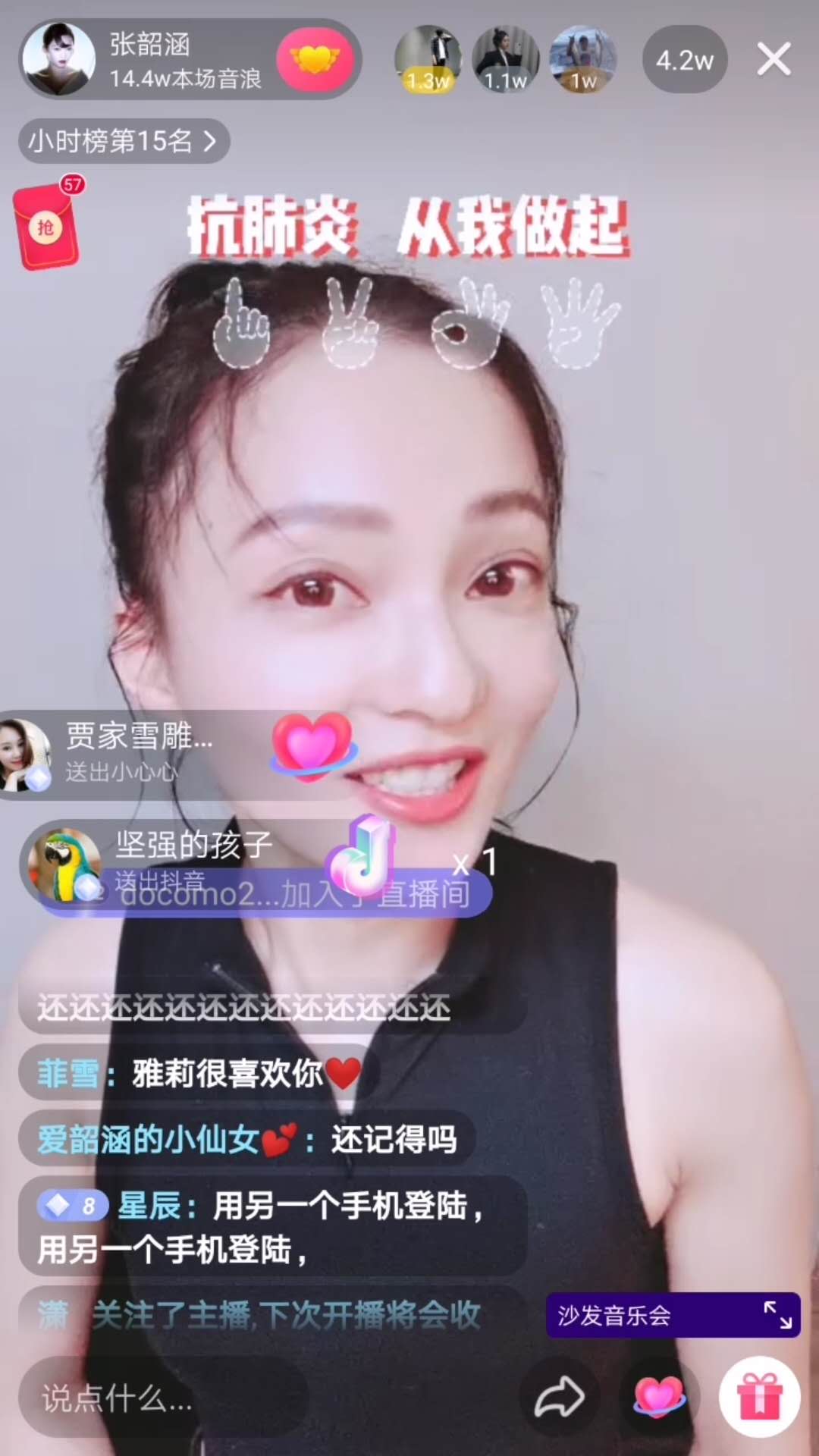Open 菲雪's comment
This screenshot has height=1456, width=819.
pos(197,1073)
